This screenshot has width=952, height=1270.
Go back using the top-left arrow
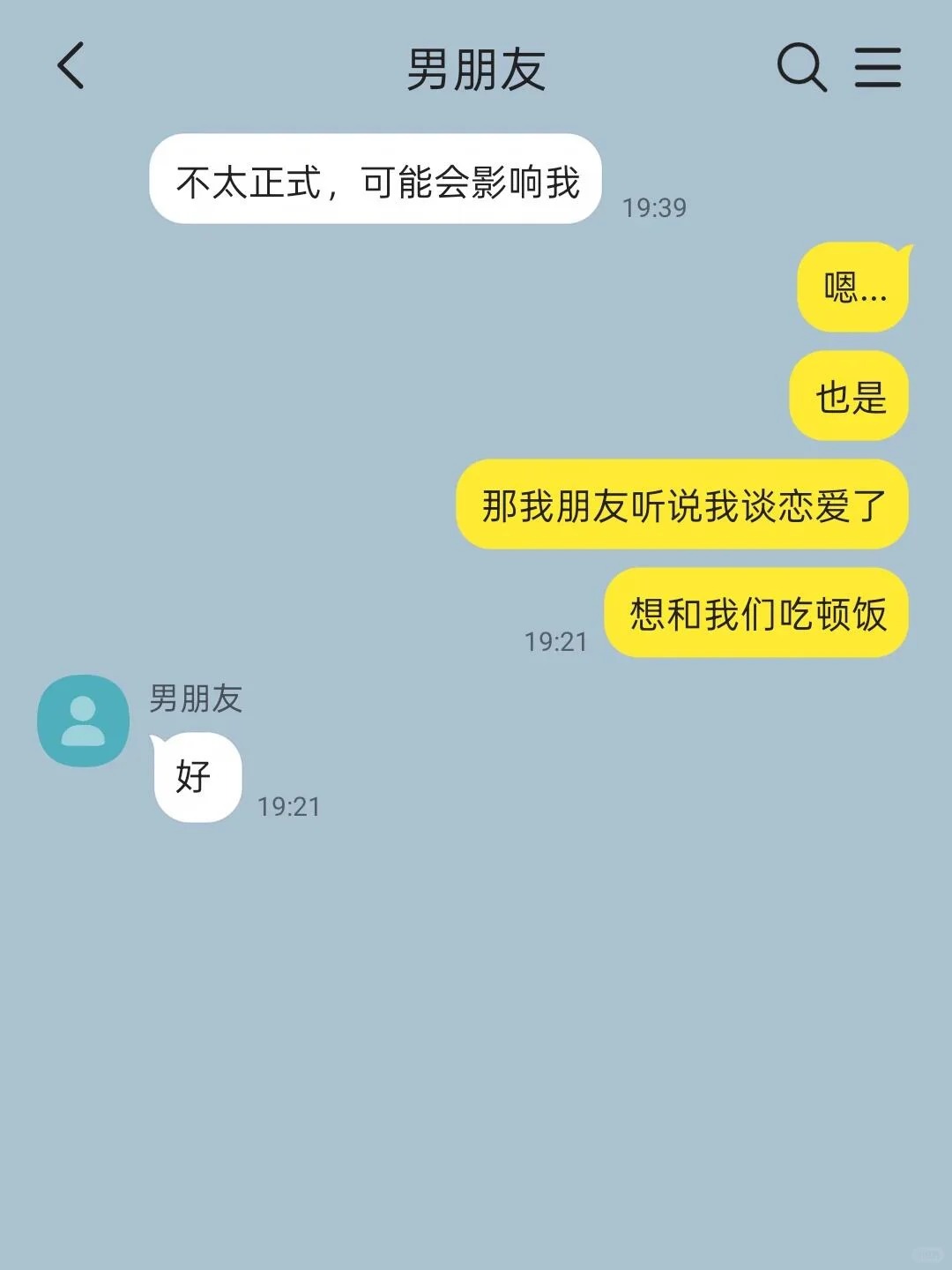click(71, 66)
